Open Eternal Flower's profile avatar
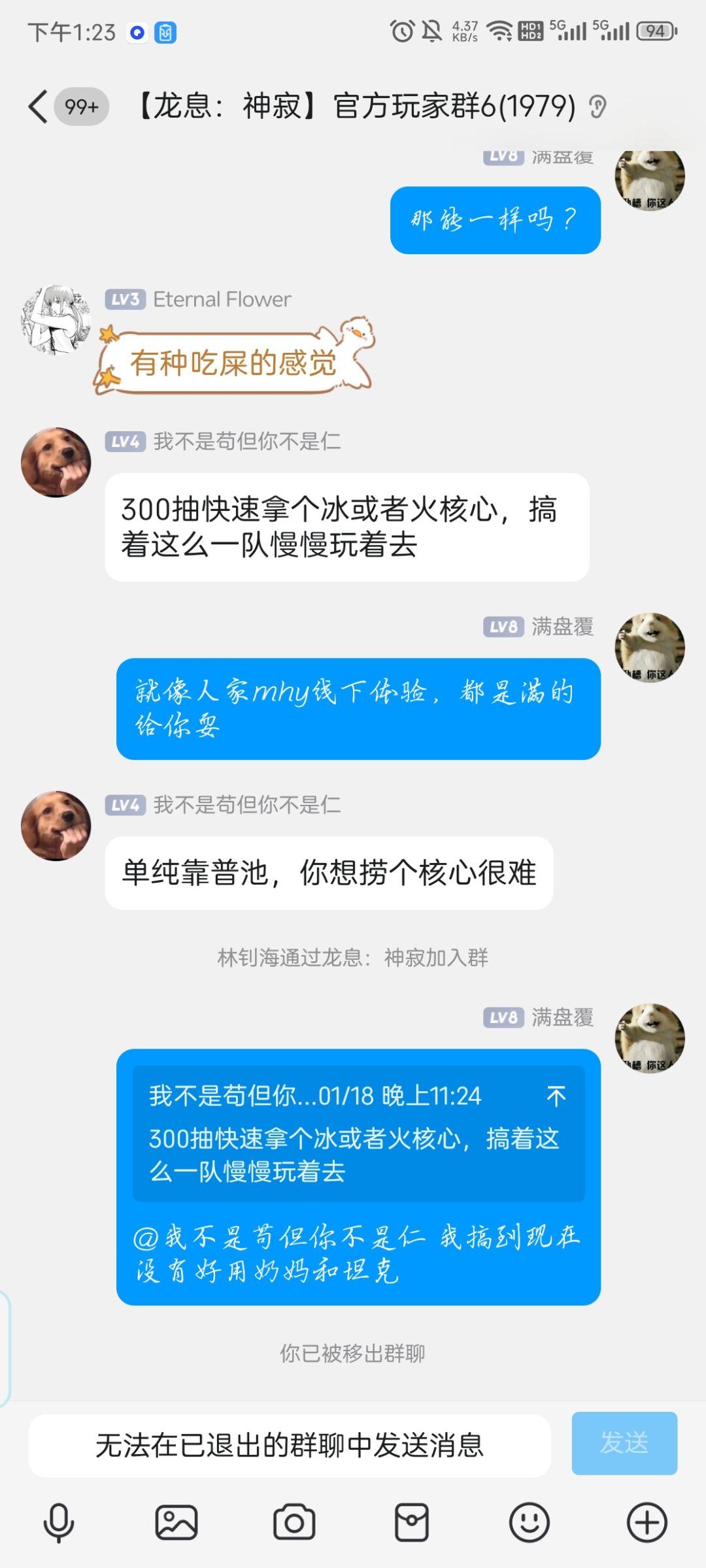The image size is (706, 1568). [56, 320]
